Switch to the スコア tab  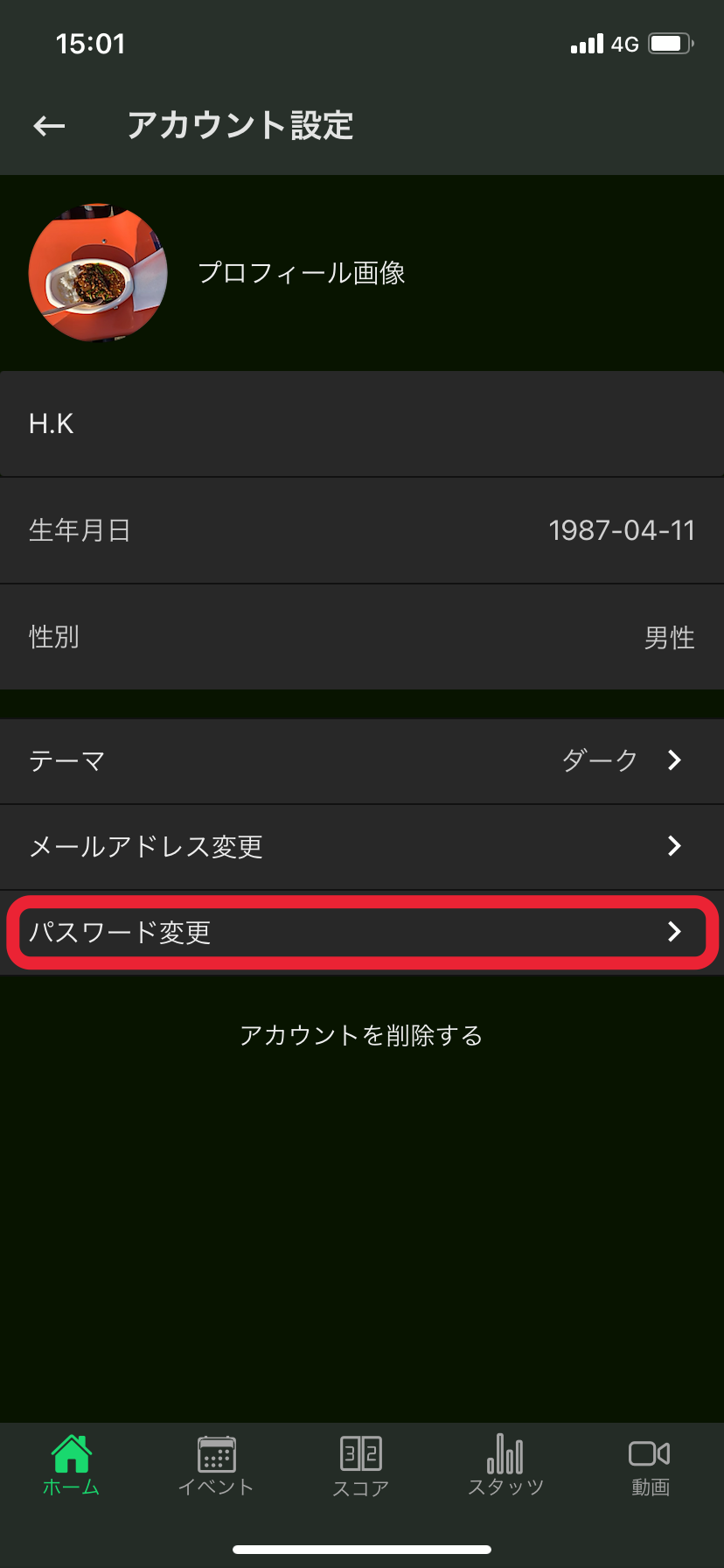pos(361,1466)
